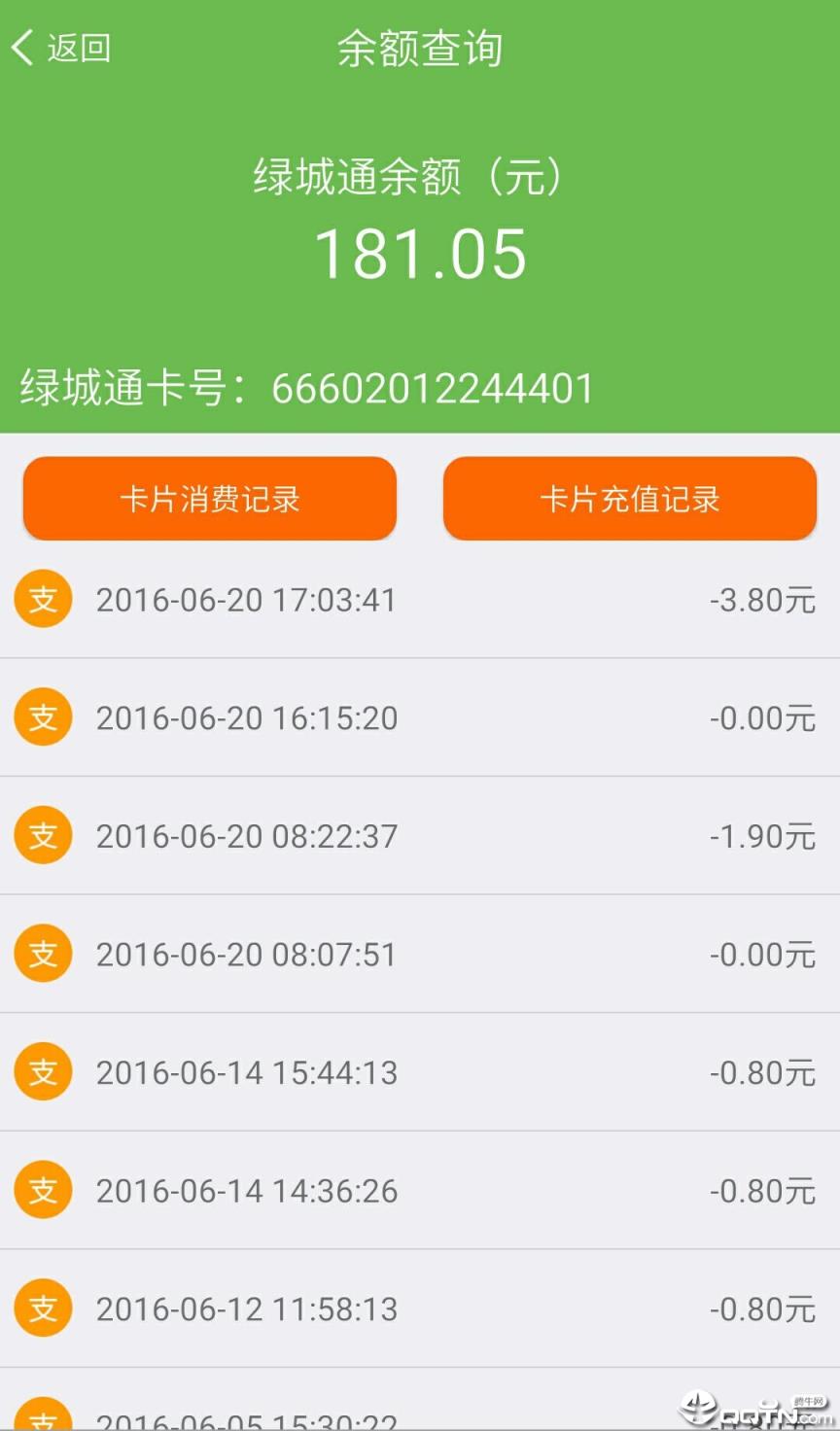Select the 2016-06-14 15:44:13 transaction row

(420, 1072)
